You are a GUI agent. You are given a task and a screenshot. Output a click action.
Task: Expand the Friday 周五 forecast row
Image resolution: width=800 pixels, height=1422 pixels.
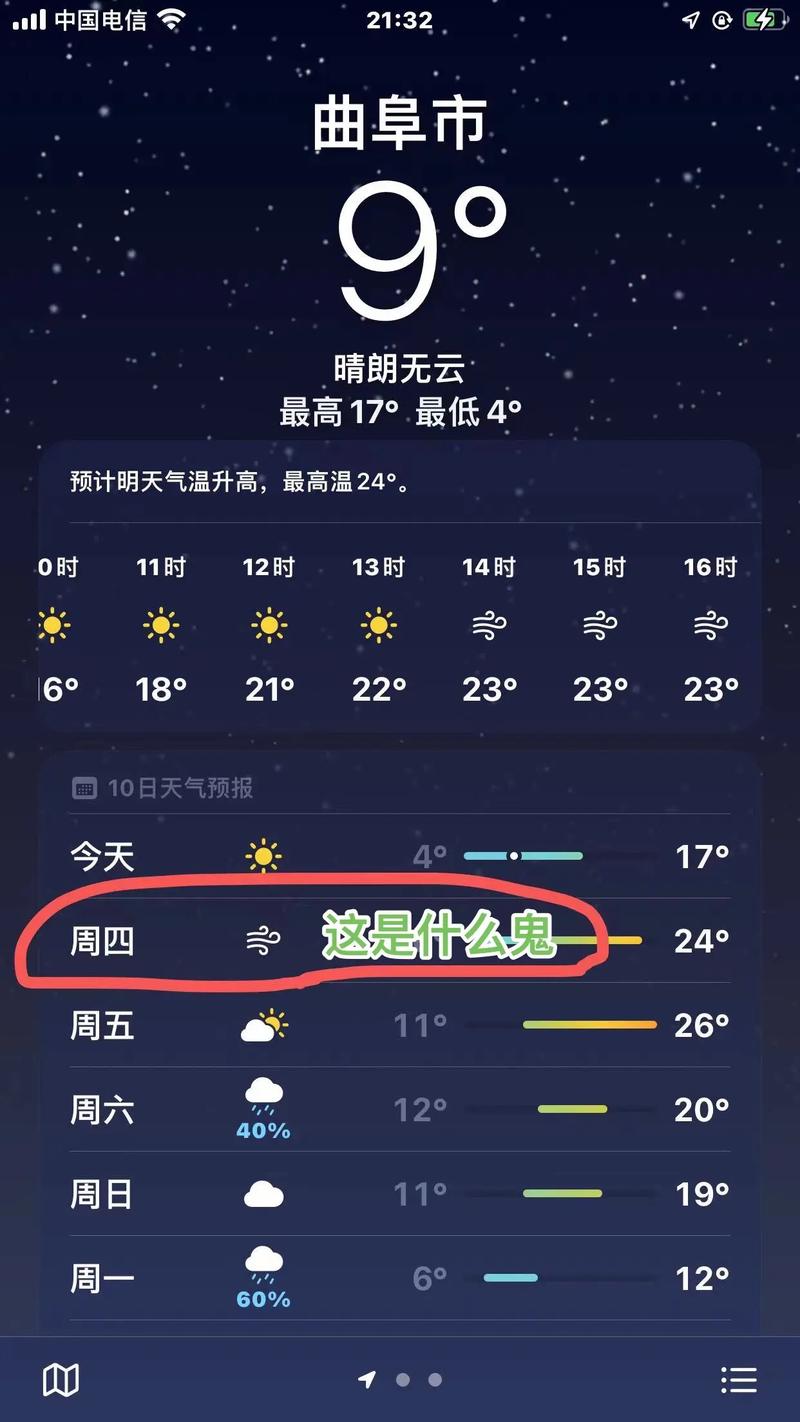[x=398, y=1024]
